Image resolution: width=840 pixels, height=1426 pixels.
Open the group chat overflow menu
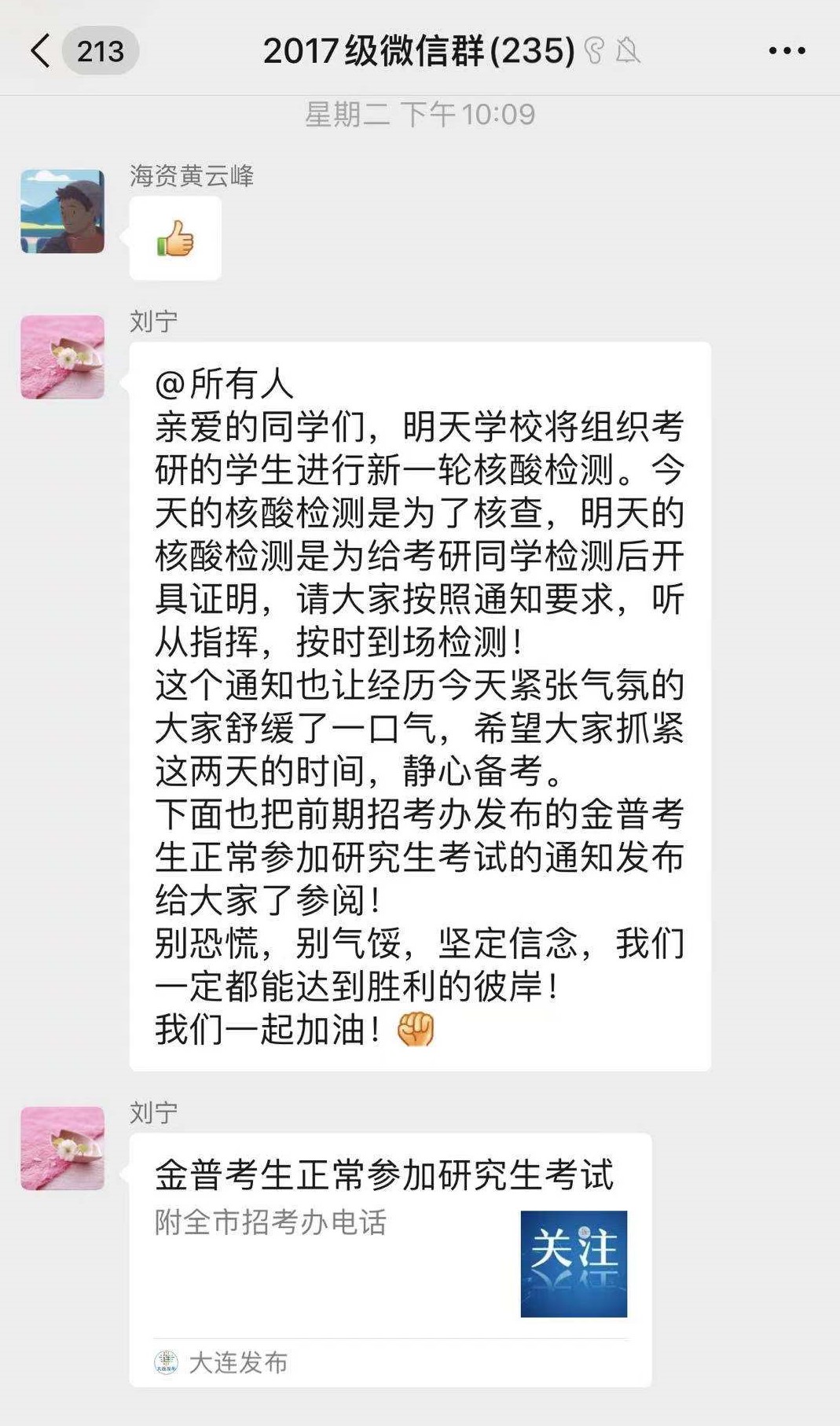pos(786,51)
